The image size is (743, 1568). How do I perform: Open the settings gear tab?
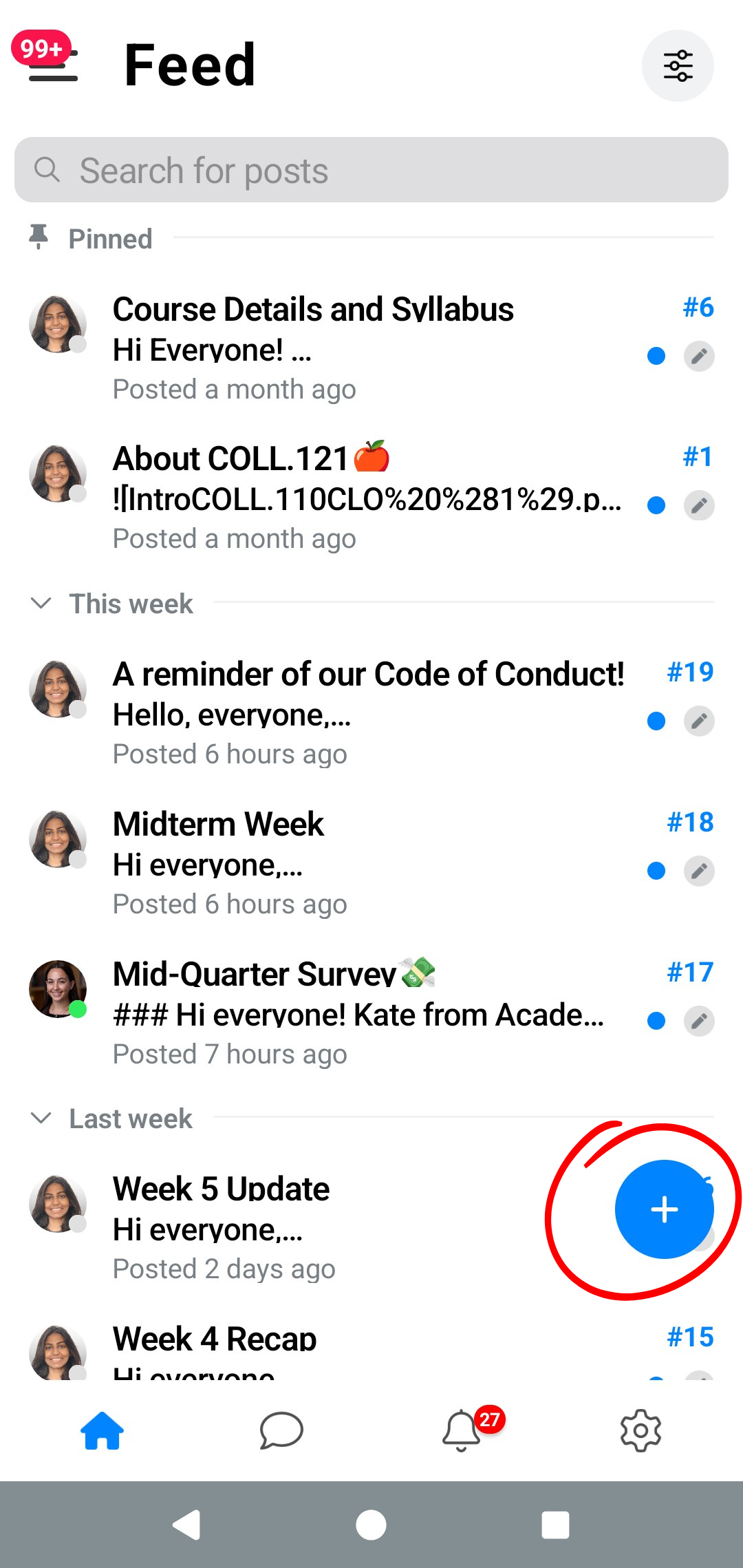pyautogui.click(x=640, y=1430)
